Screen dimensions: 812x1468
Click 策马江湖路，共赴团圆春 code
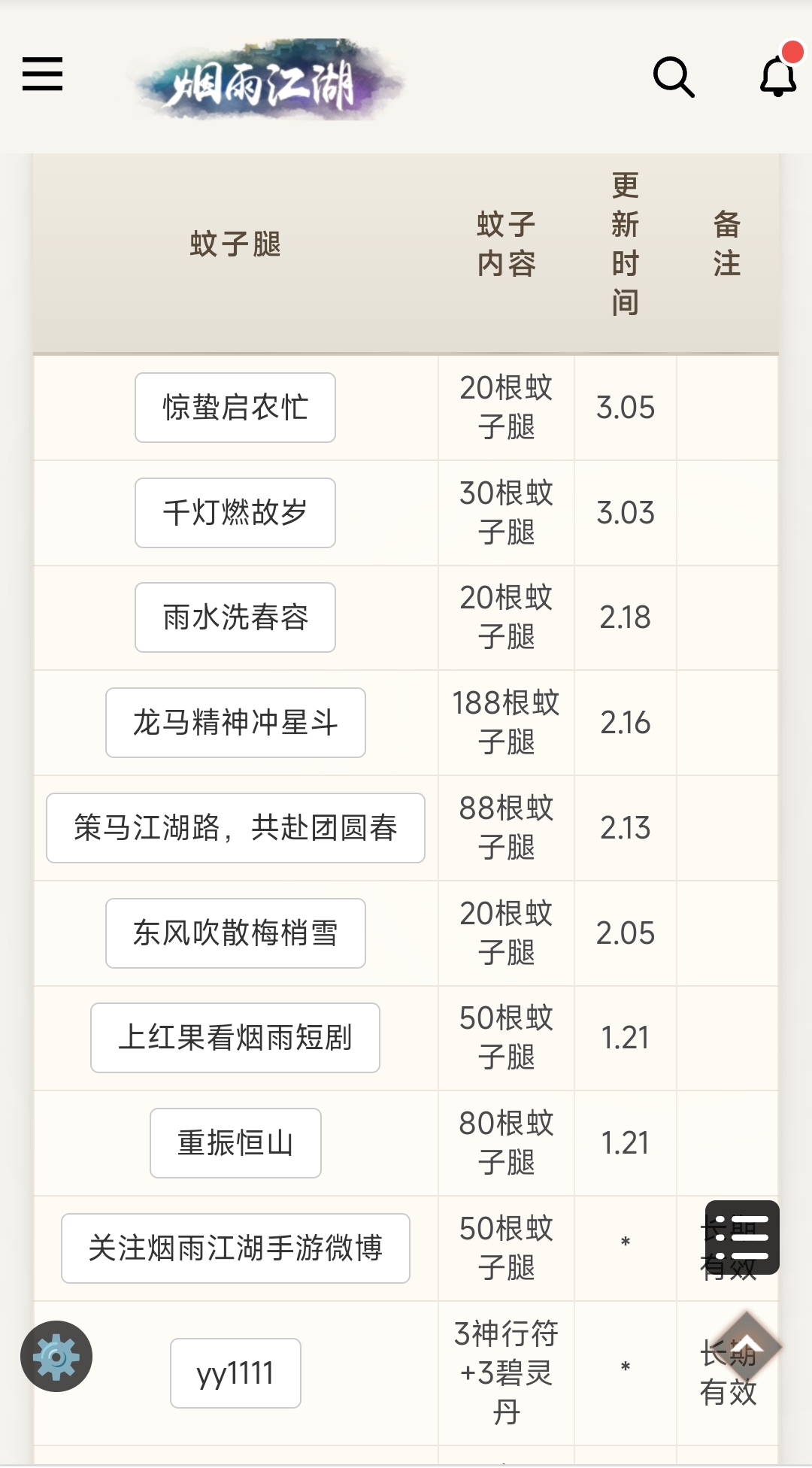tap(235, 827)
